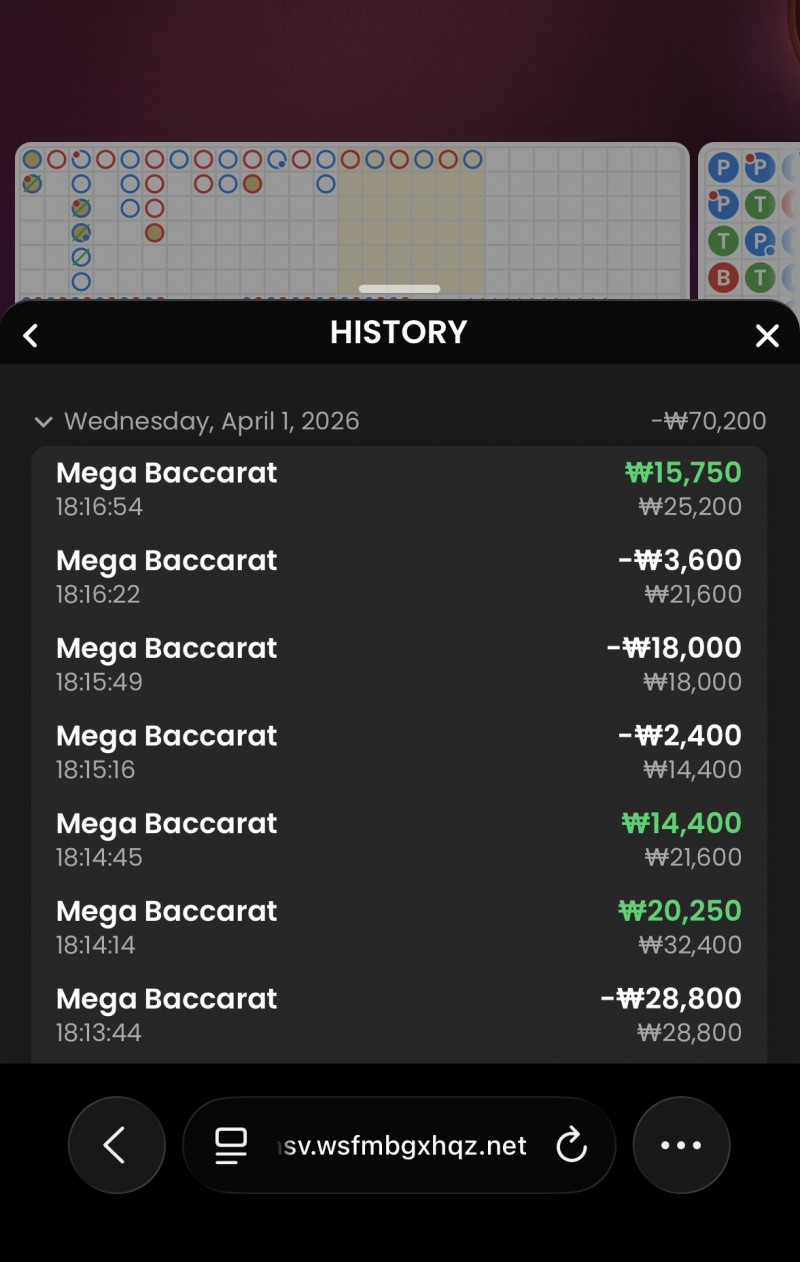Go back from the History panel
800x1262 pixels.
coord(31,336)
